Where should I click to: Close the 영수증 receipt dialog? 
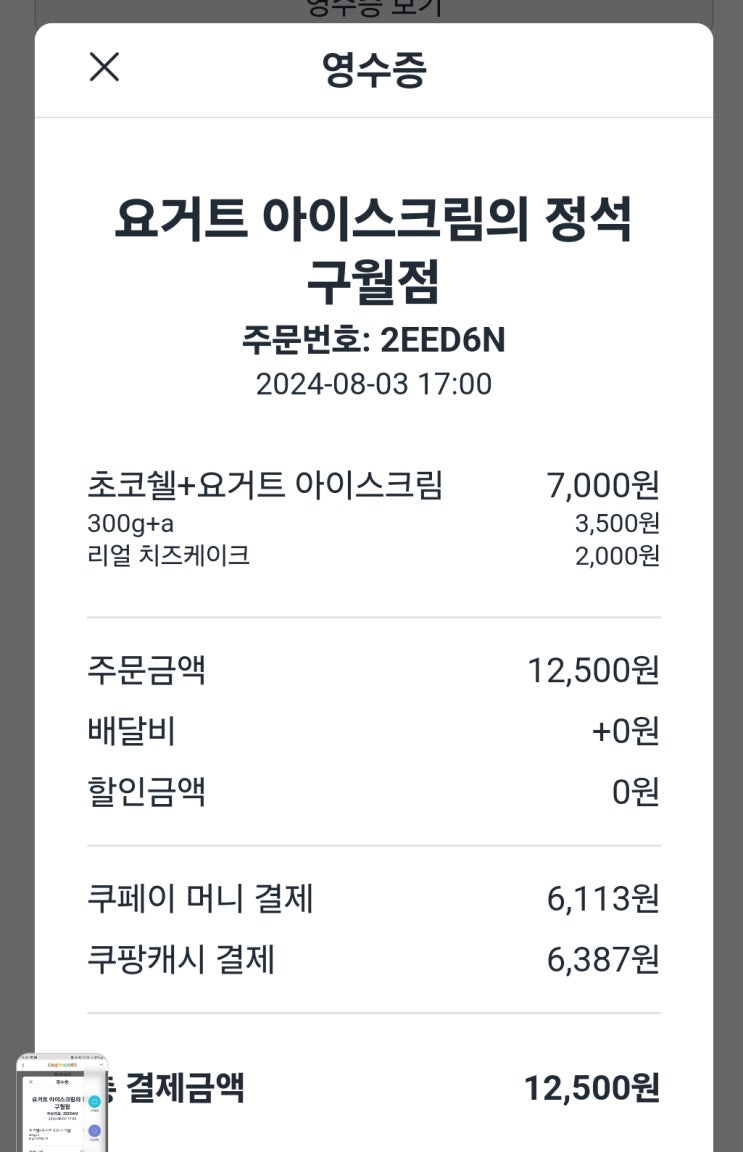point(104,68)
